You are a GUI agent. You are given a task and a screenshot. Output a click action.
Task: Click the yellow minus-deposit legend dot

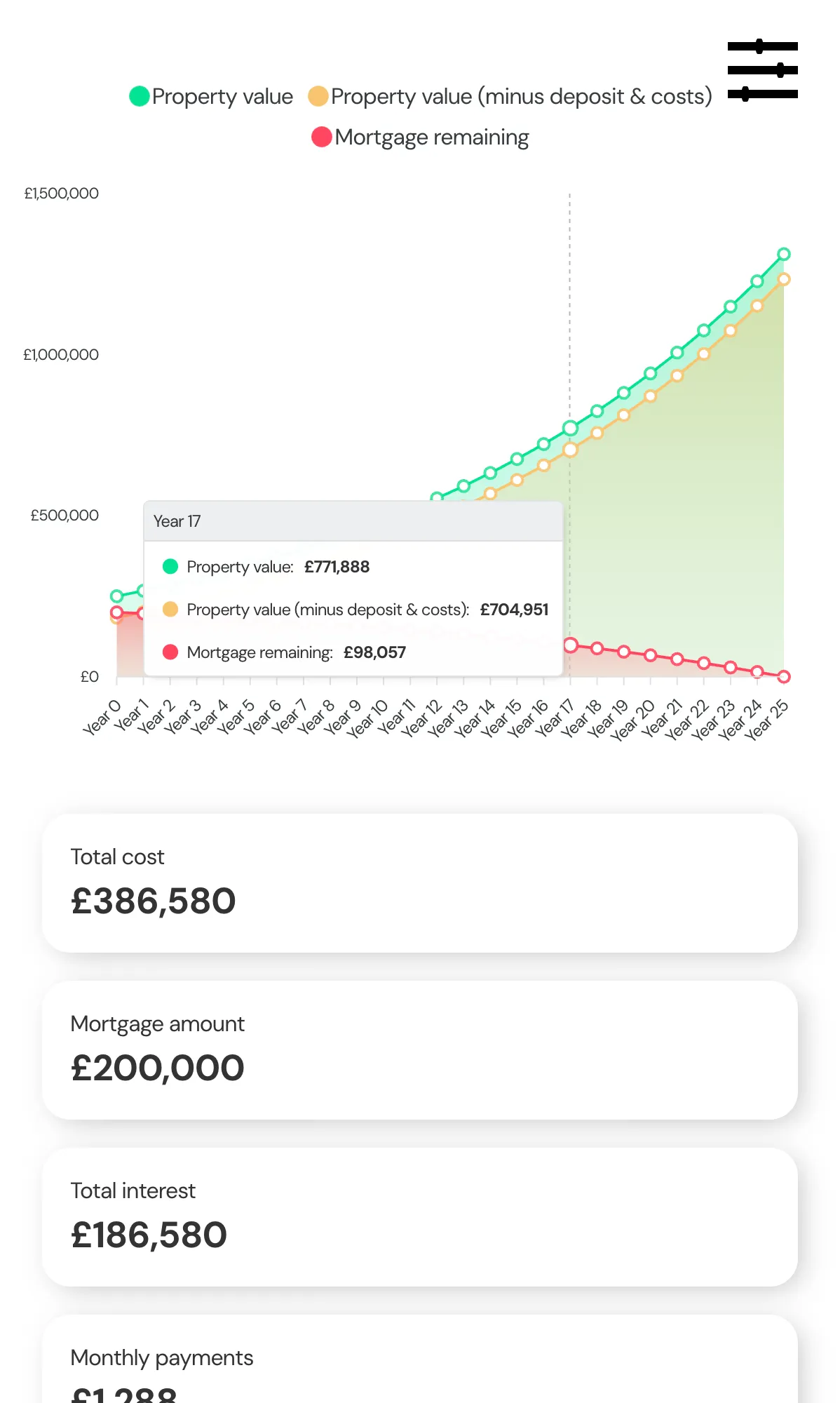pos(319,96)
